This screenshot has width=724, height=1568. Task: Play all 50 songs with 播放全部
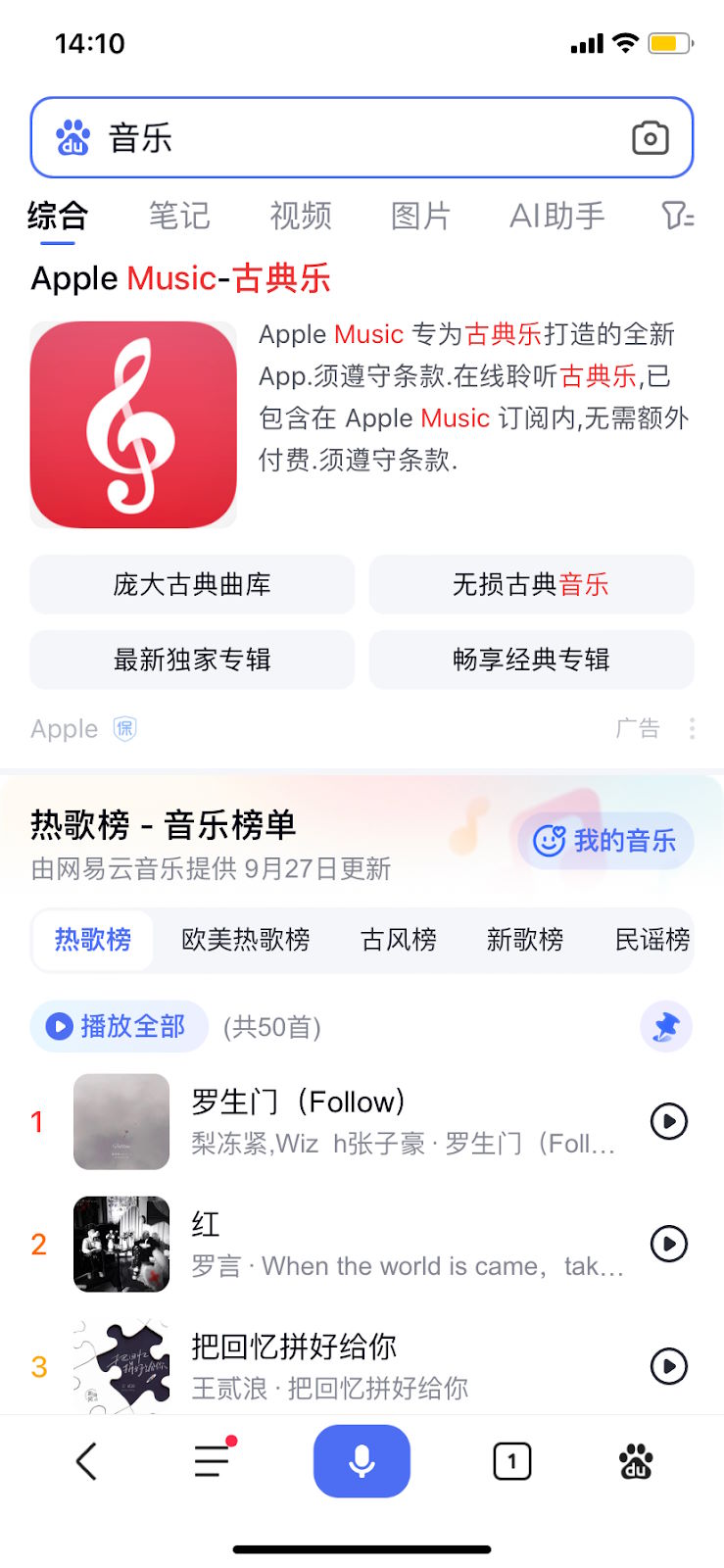tap(119, 1026)
